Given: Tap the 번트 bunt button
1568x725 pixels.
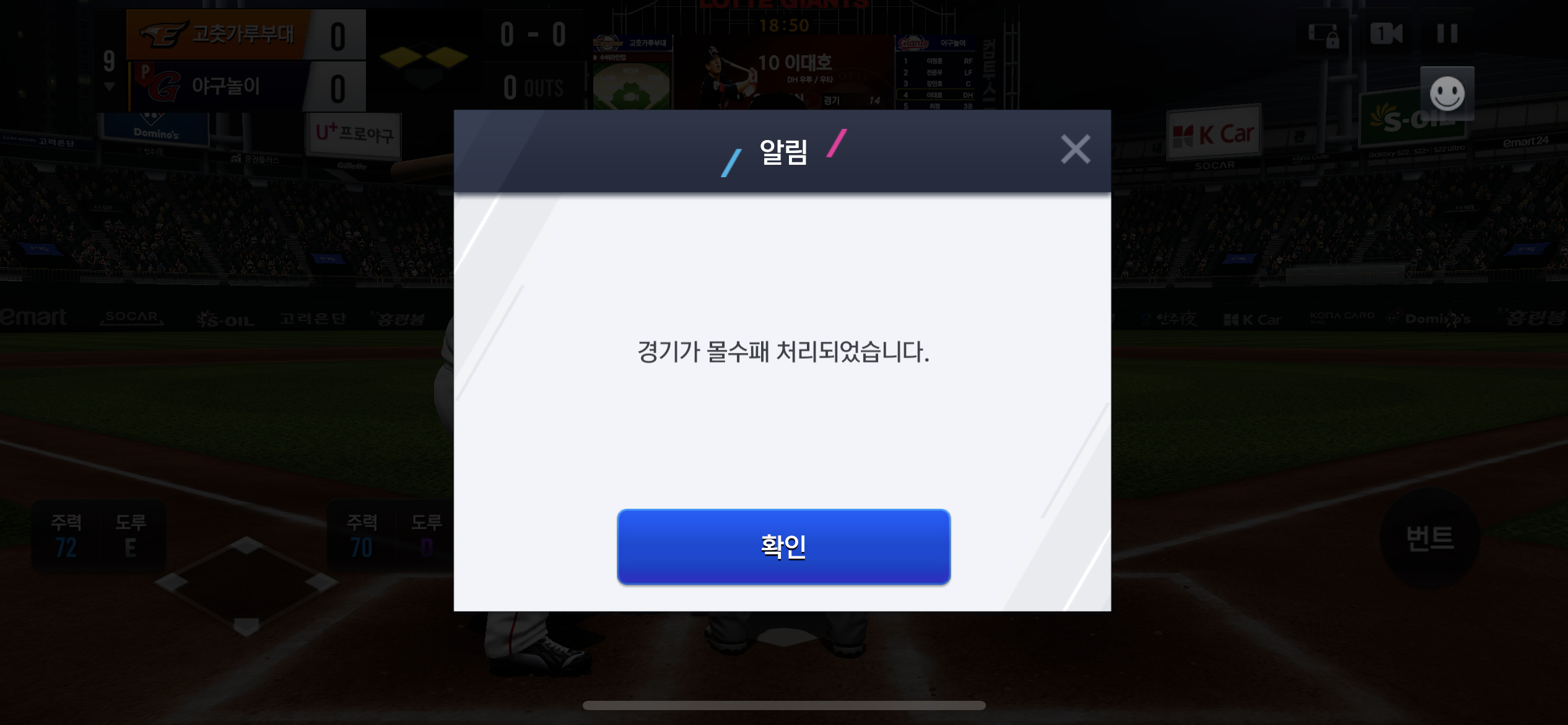Looking at the screenshot, I should coord(1429,537).
